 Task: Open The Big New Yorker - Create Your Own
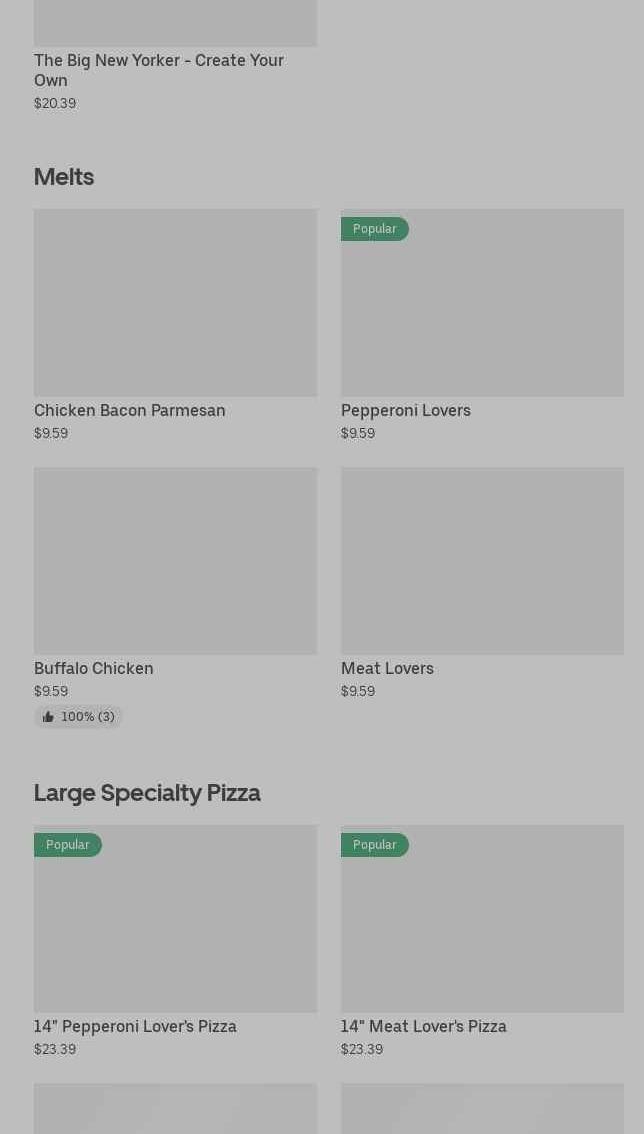[x=159, y=70]
